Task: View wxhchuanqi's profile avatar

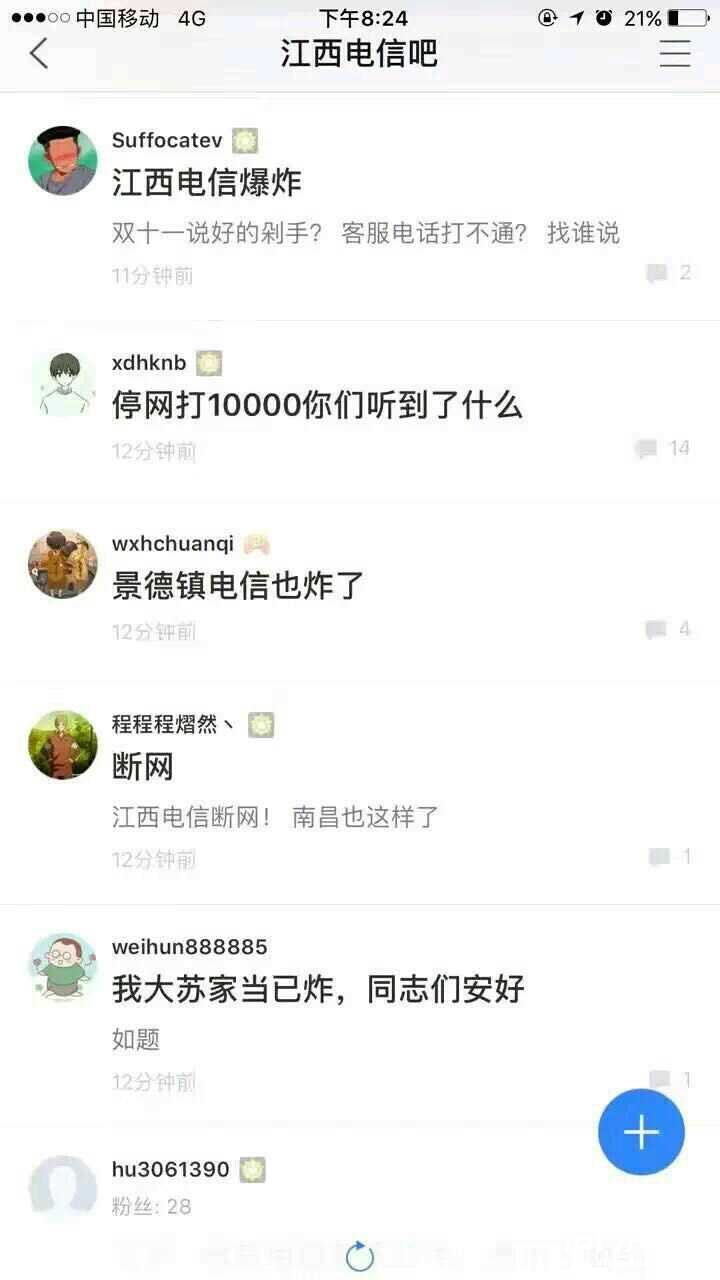Action: point(62,563)
